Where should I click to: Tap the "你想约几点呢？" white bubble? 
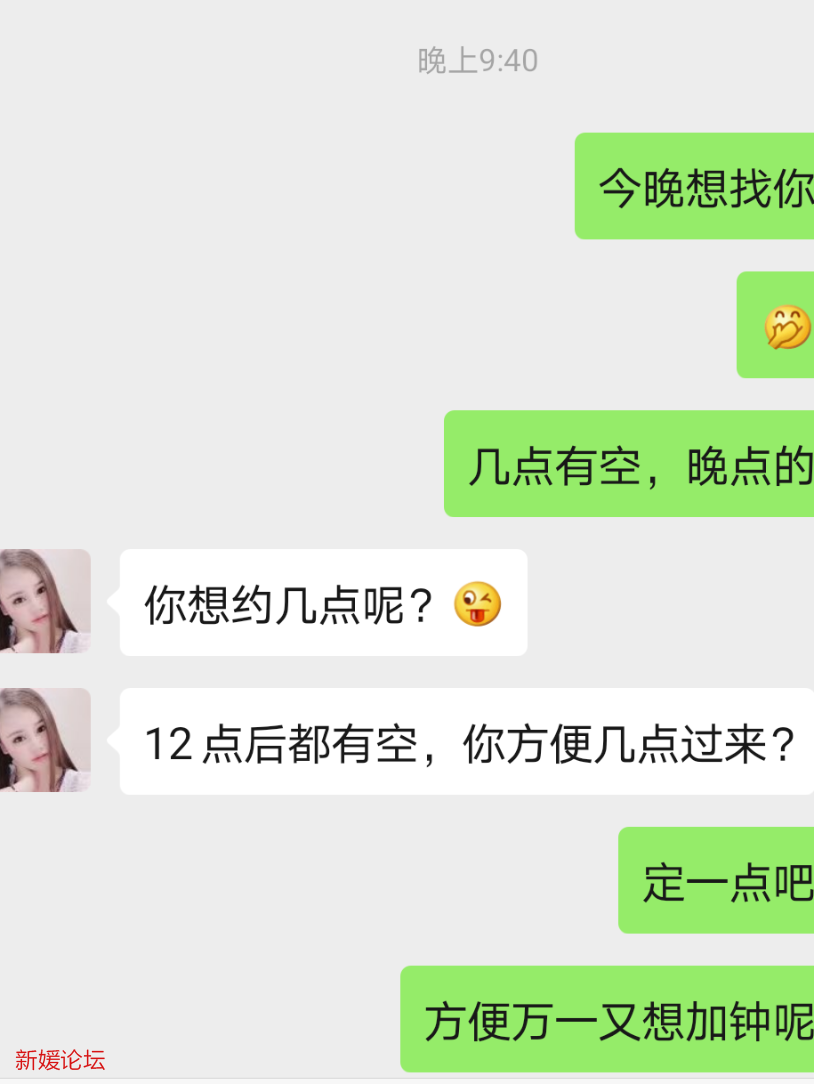pyautogui.click(x=322, y=603)
